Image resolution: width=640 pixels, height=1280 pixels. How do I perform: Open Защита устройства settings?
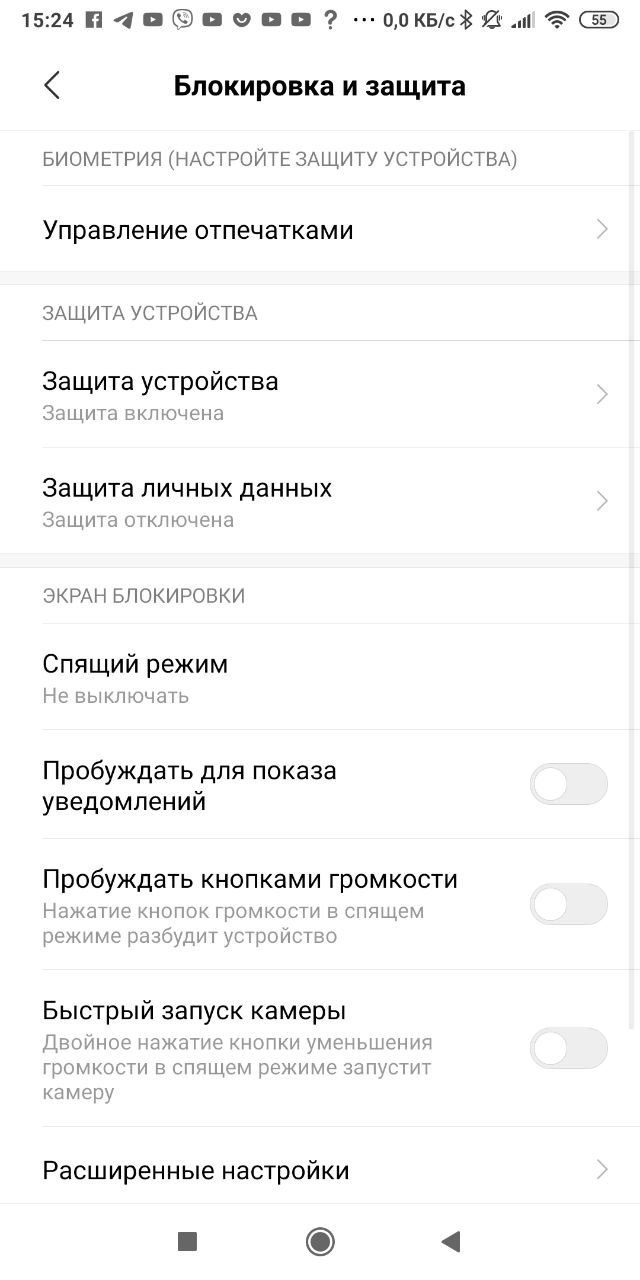[320, 394]
